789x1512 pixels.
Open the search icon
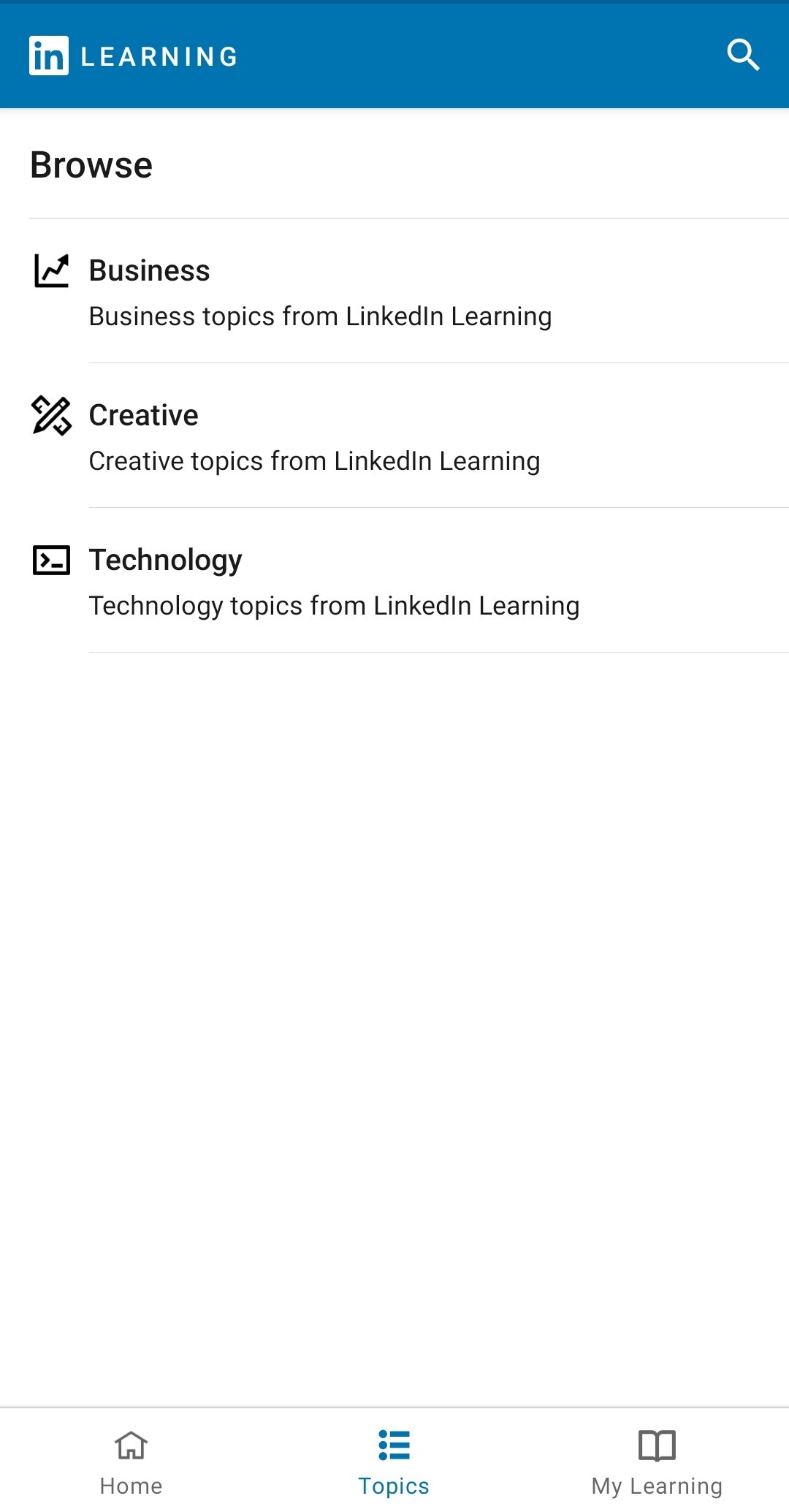[743, 56]
